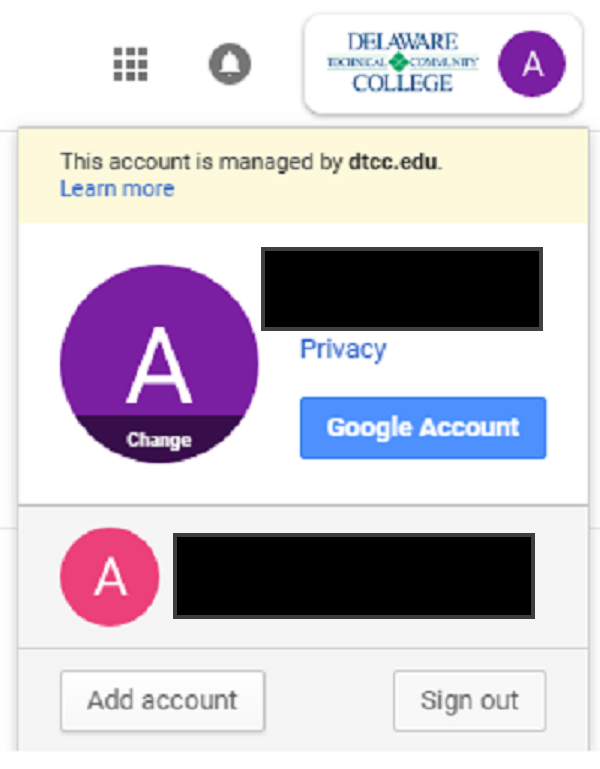Open the Google apps grid

[130, 64]
